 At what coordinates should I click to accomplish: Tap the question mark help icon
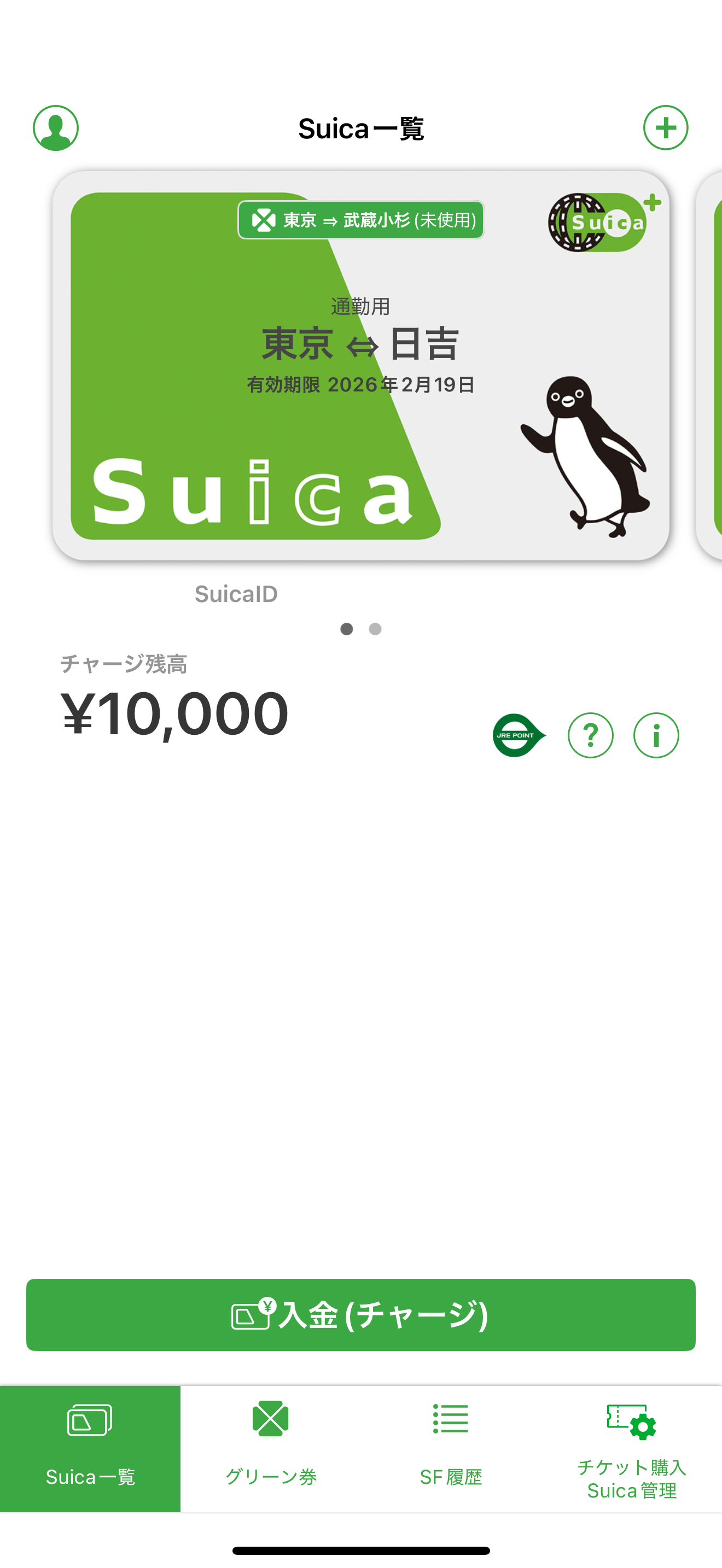[590, 735]
